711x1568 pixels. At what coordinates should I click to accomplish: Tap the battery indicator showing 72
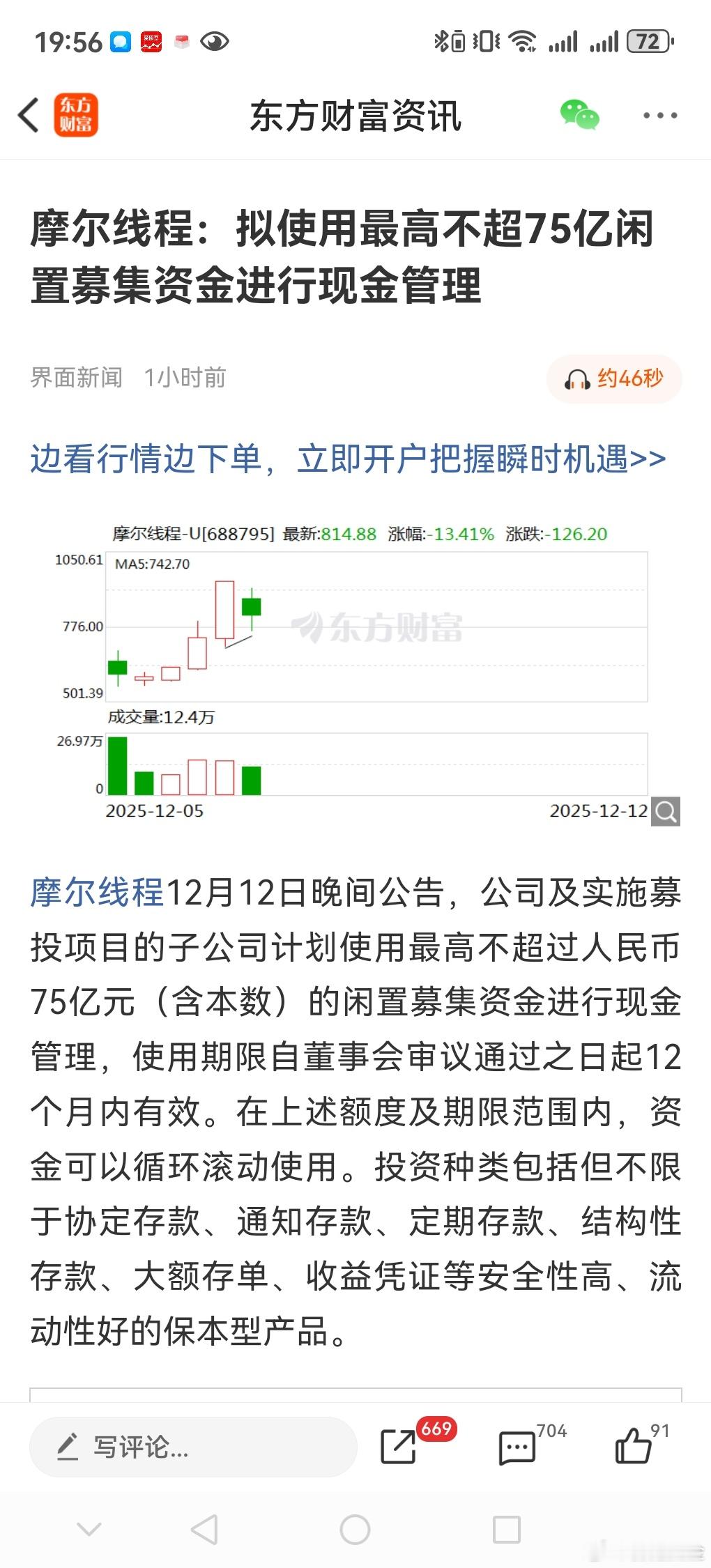tap(649, 40)
